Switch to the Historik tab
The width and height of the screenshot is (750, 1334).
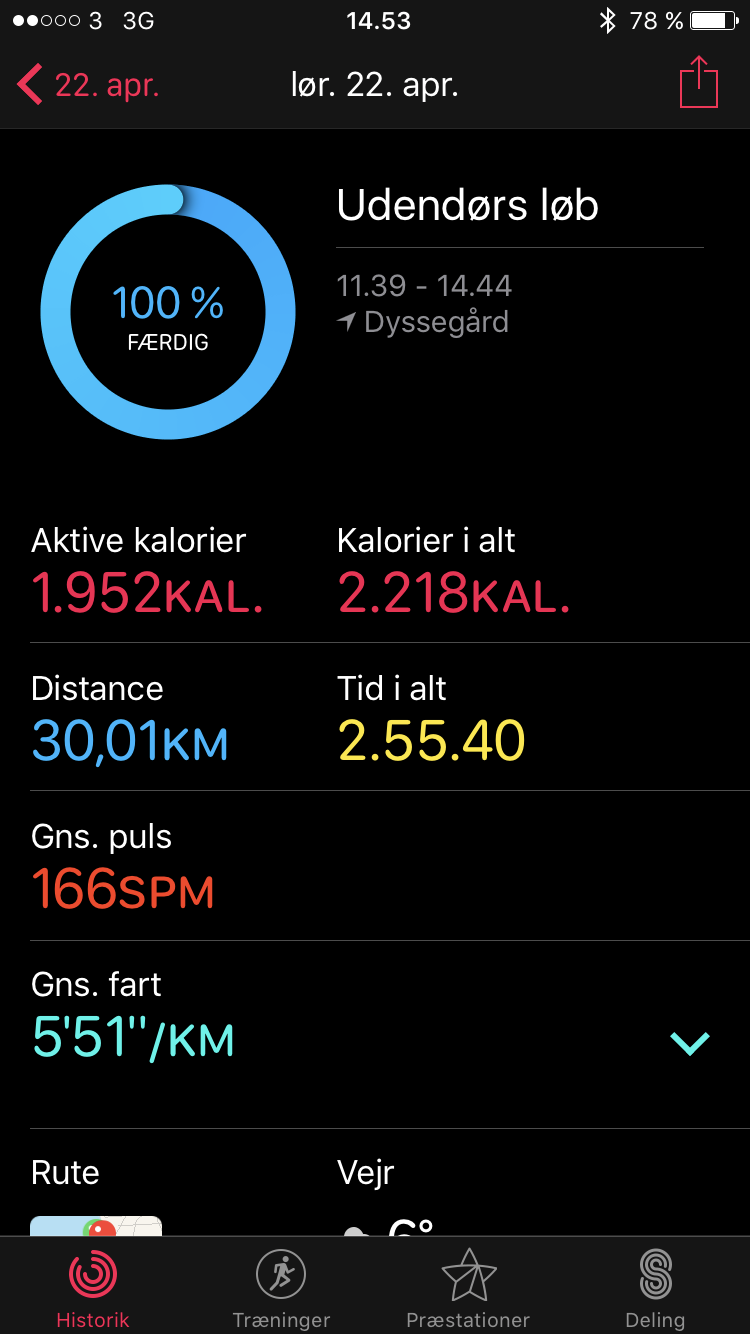tap(93, 1288)
